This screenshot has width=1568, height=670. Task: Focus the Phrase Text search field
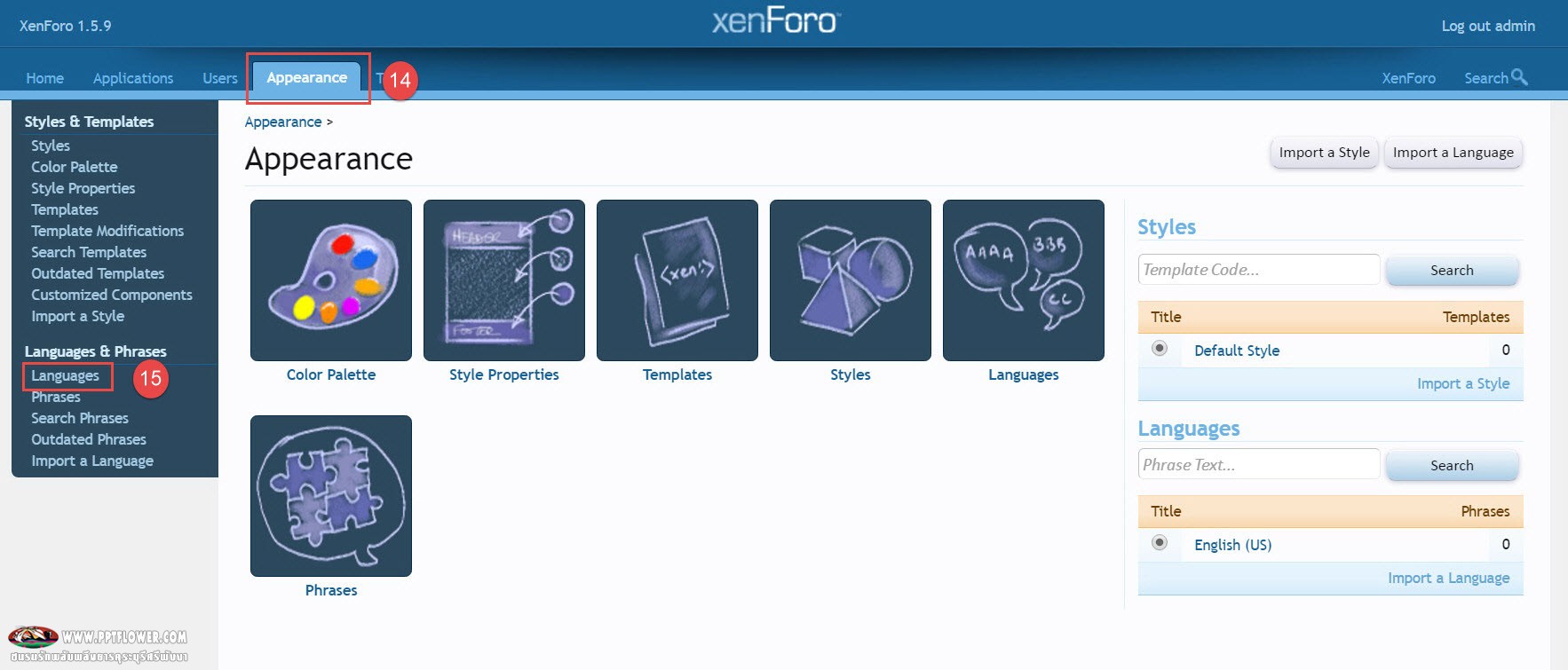[x=1258, y=465]
